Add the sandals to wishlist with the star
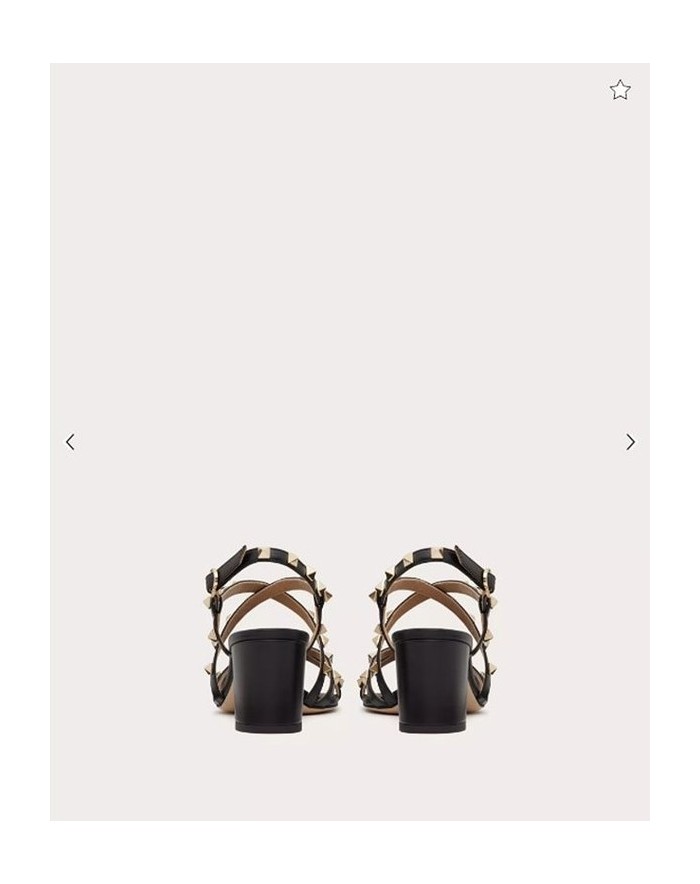This screenshot has height=884, width=700. tap(620, 90)
